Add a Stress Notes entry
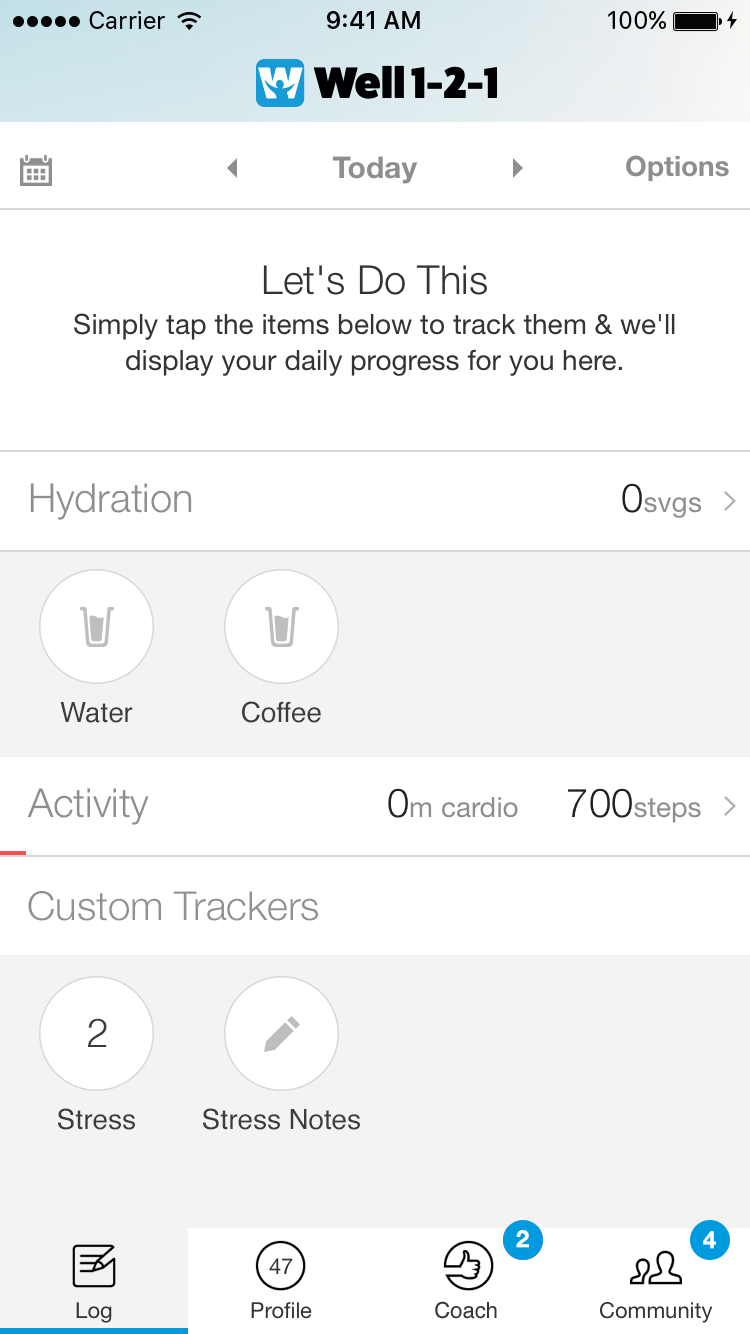The image size is (750, 1334). [x=281, y=1034]
